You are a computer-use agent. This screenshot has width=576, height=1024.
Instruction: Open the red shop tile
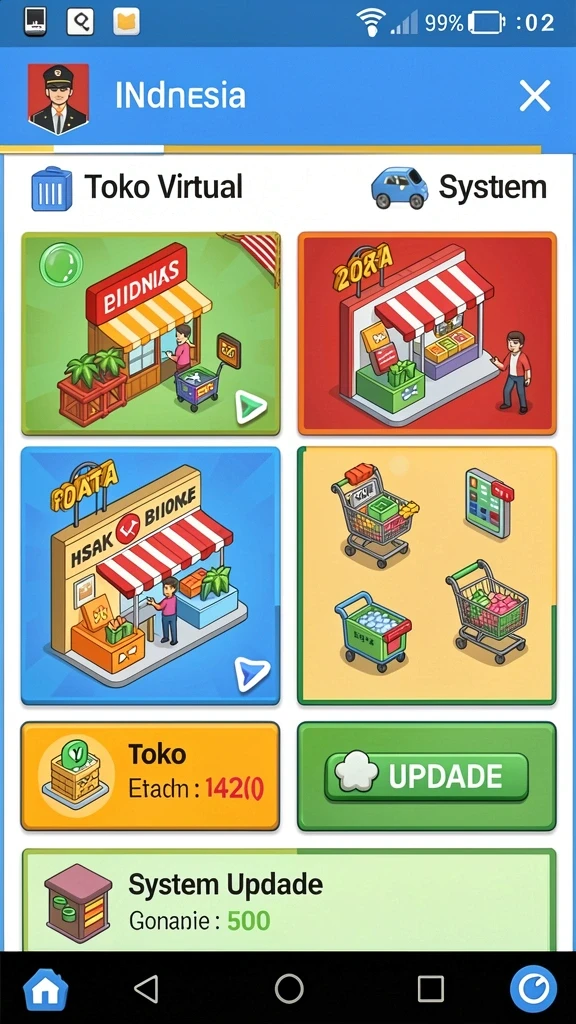tap(427, 334)
